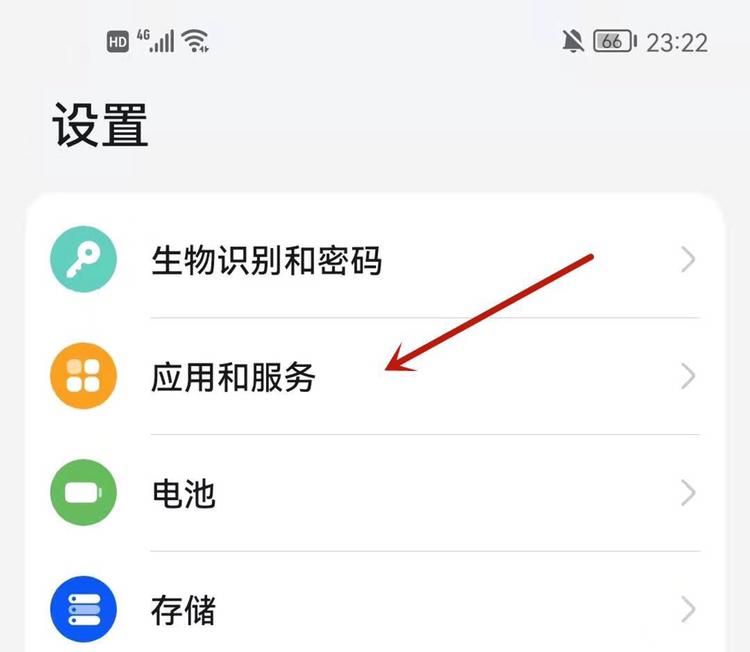The image size is (750, 652).
Task: Open 生物识别和密码 settings
Action: point(266,261)
